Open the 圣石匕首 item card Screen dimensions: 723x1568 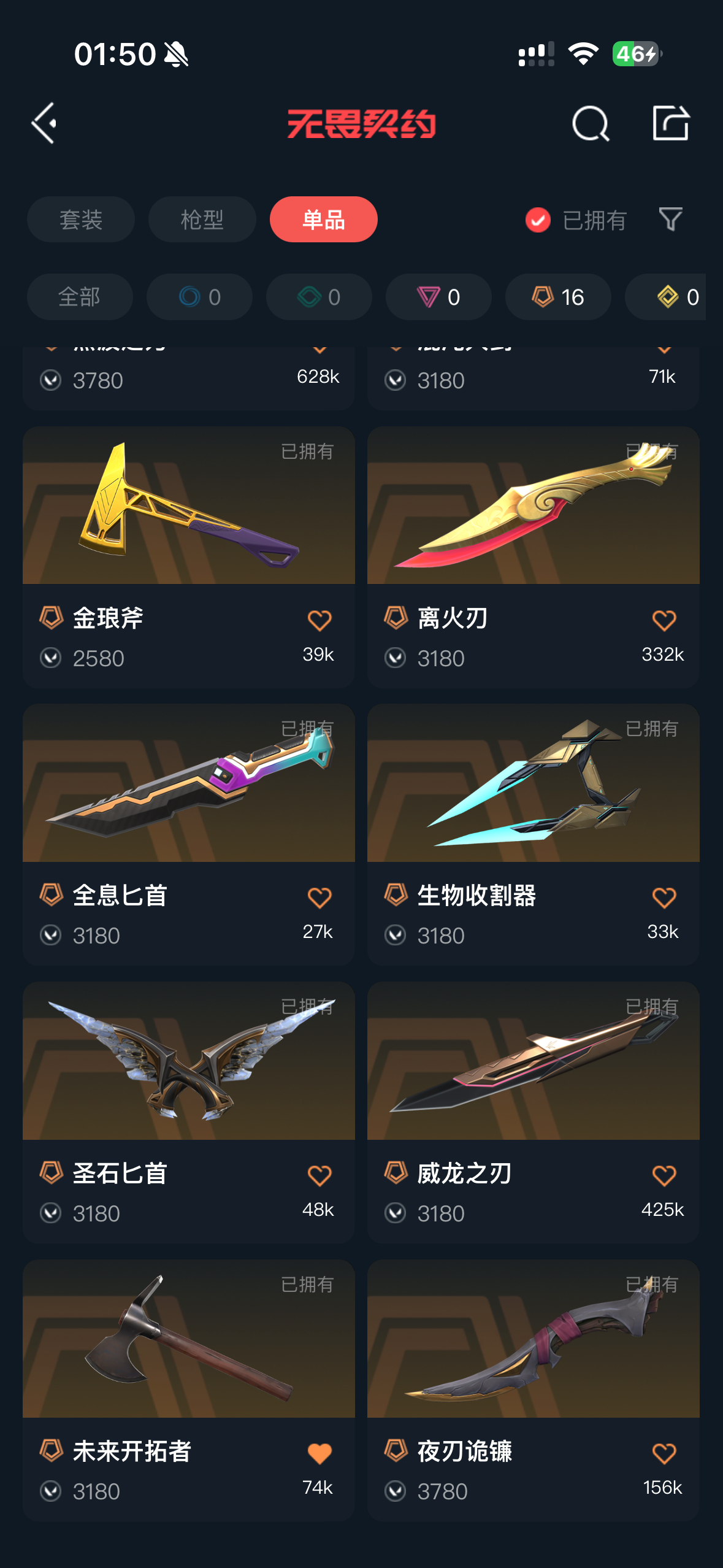[x=189, y=1113]
